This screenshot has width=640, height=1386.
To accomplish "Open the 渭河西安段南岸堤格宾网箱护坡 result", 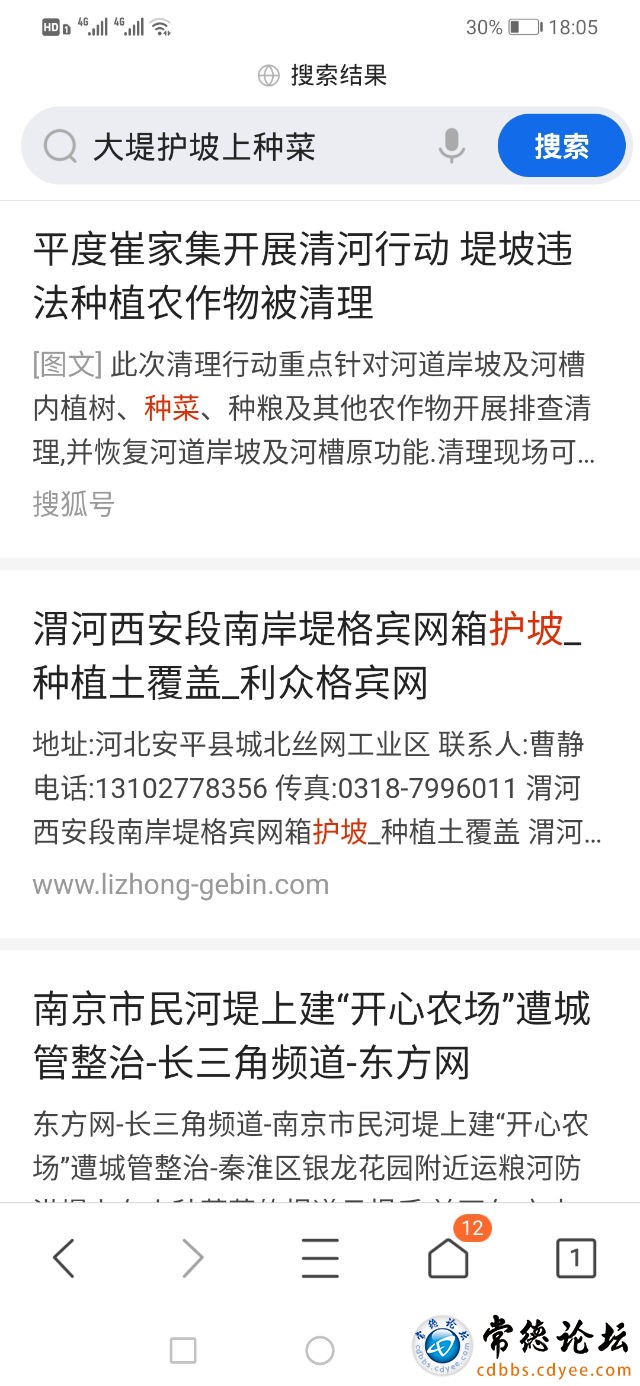I will click(x=306, y=656).
